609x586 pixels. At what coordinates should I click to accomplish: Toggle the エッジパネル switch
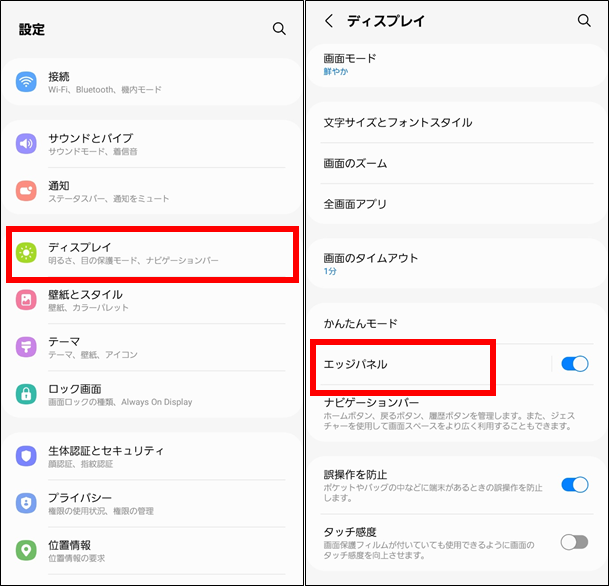[x=574, y=364]
